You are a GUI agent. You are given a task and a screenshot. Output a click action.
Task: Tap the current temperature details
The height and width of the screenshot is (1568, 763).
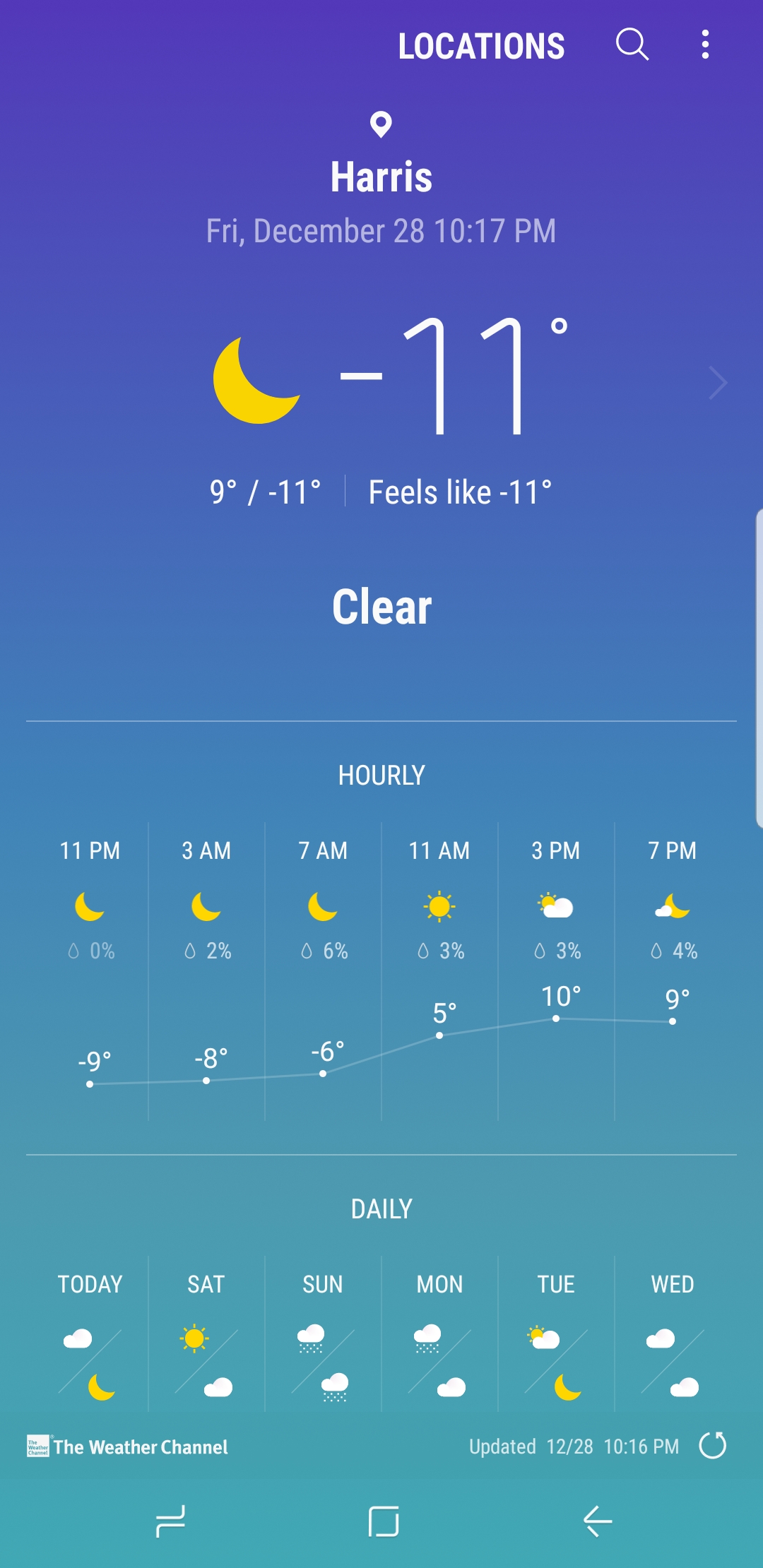pos(391,378)
